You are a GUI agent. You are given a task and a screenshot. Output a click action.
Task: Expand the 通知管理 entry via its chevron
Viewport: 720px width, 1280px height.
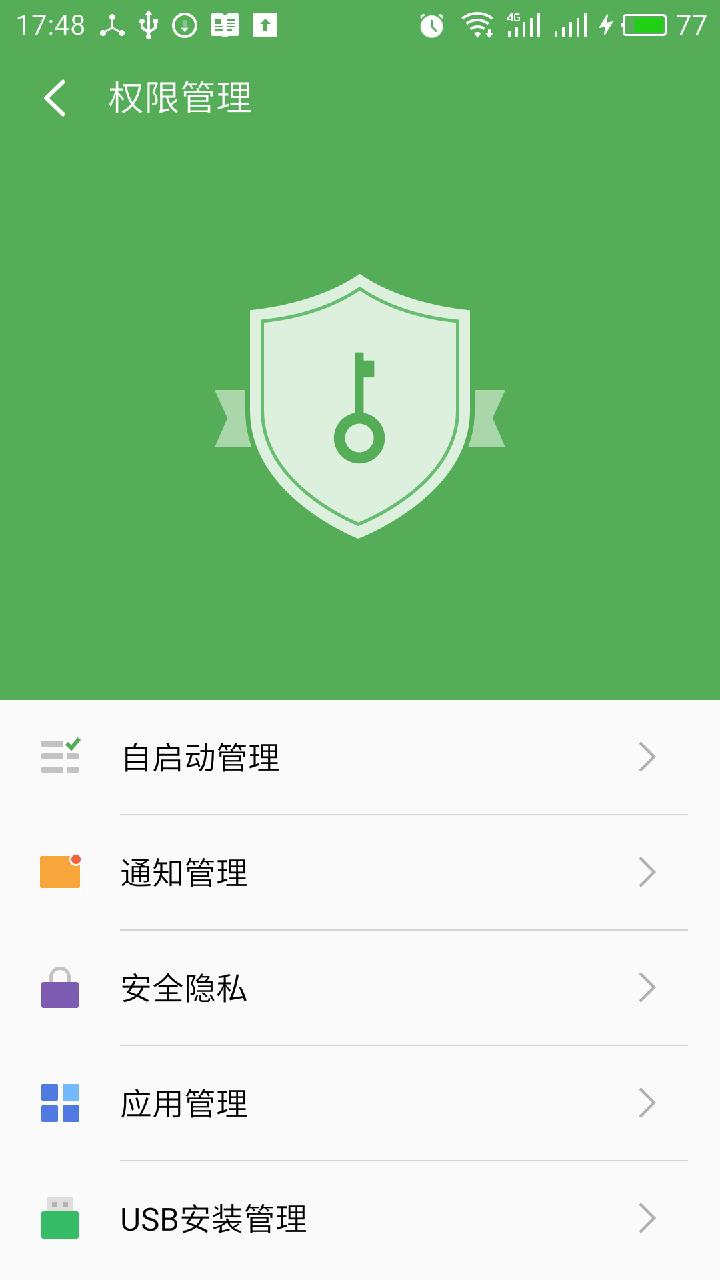647,872
